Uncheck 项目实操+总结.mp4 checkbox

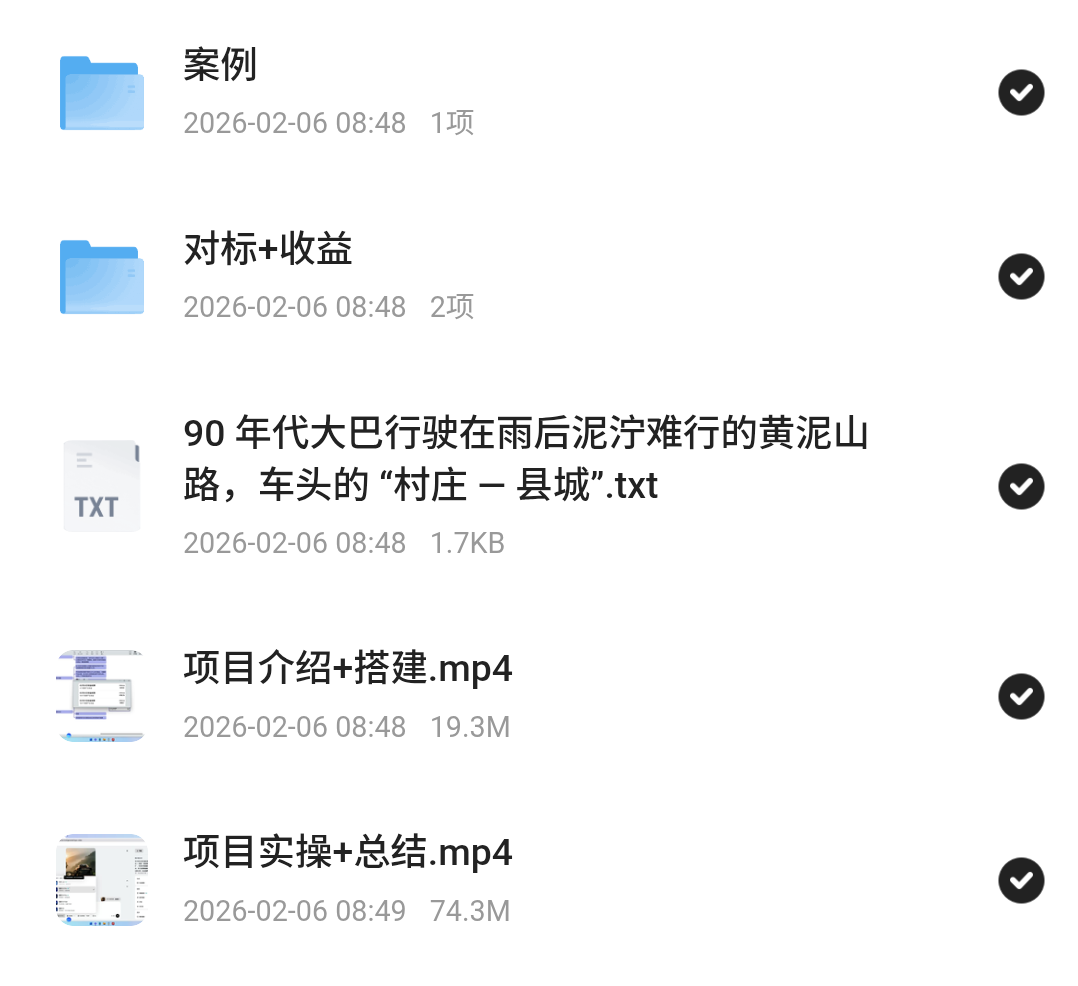1021,880
